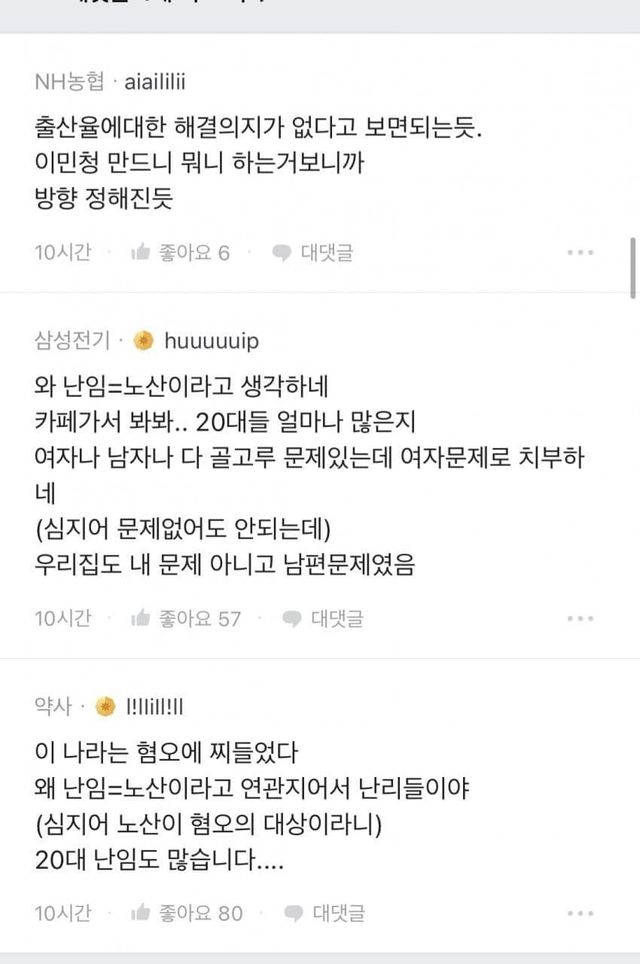Reply to the 약사 user's comment
Viewport: 640px width, 964px height.
click(326, 913)
